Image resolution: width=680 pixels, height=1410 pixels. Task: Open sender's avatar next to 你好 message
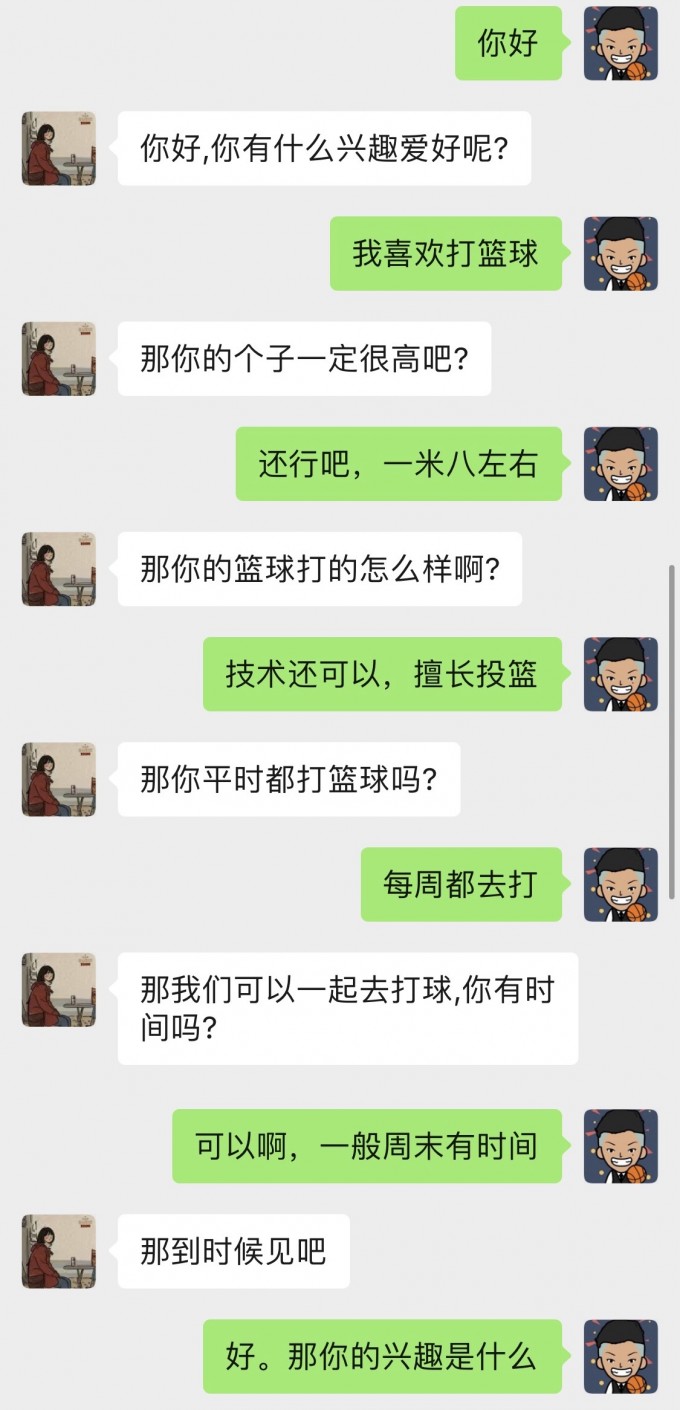pyautogui.click(x=620, y=43)
